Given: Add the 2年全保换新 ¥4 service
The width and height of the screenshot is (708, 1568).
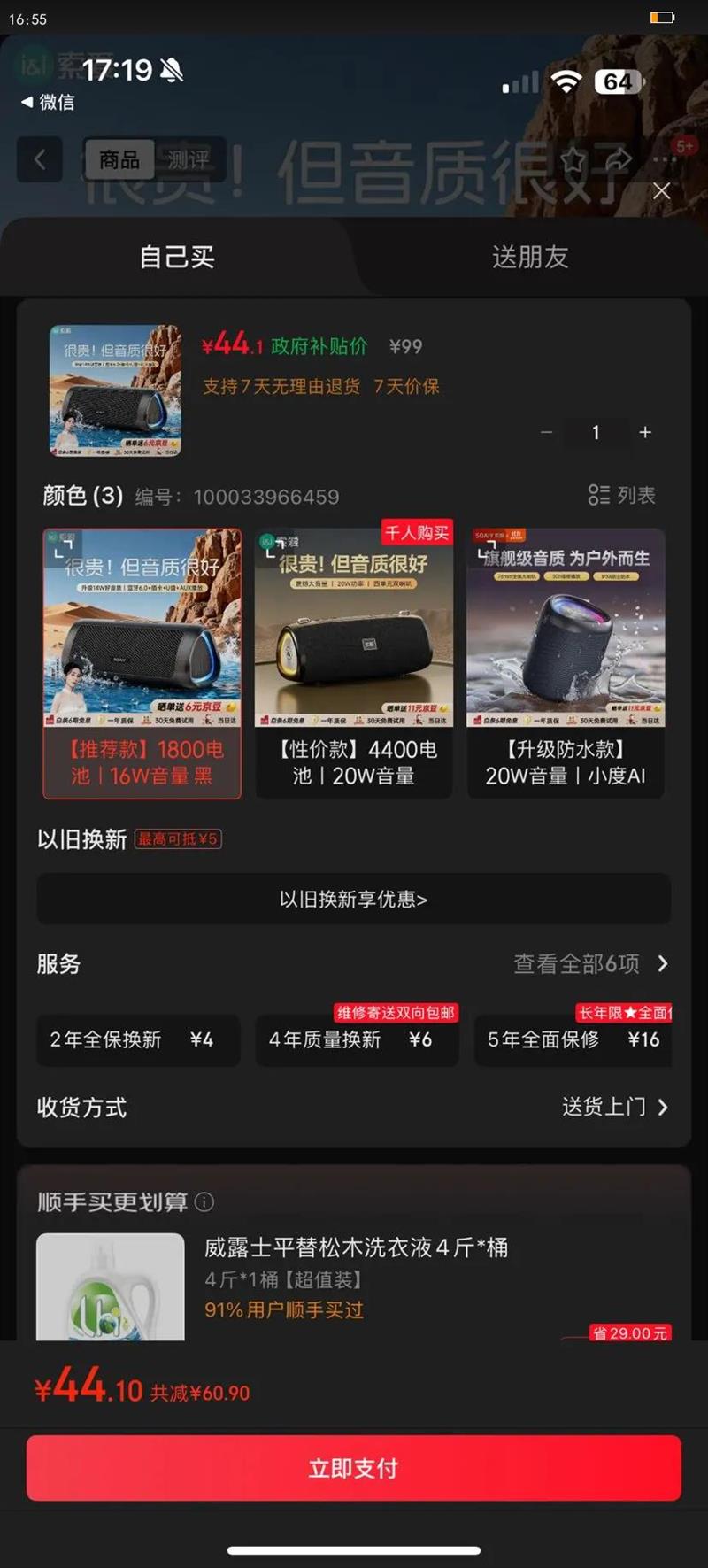Looking at the screenshot, I should (138, 1039).
